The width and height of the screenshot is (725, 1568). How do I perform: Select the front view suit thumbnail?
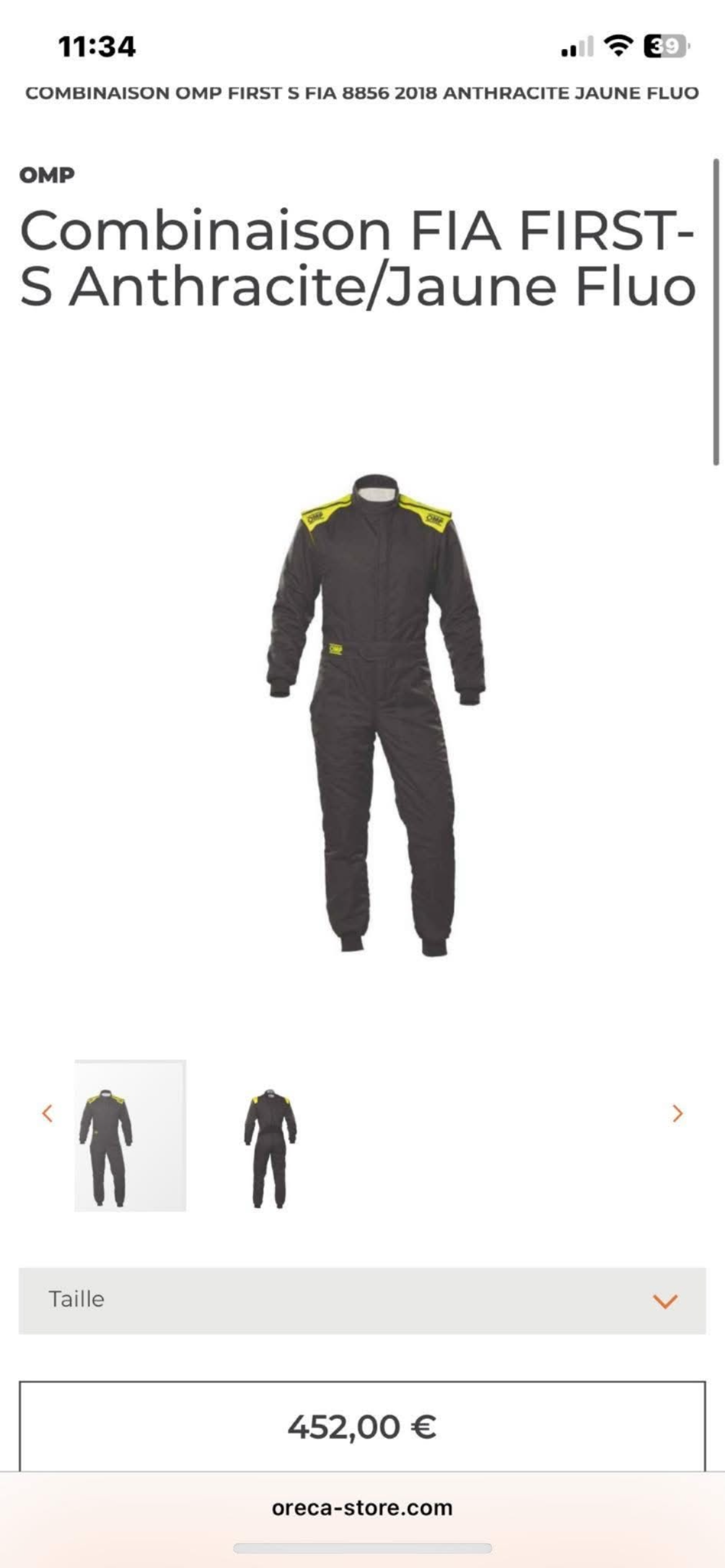(130, 1135)
